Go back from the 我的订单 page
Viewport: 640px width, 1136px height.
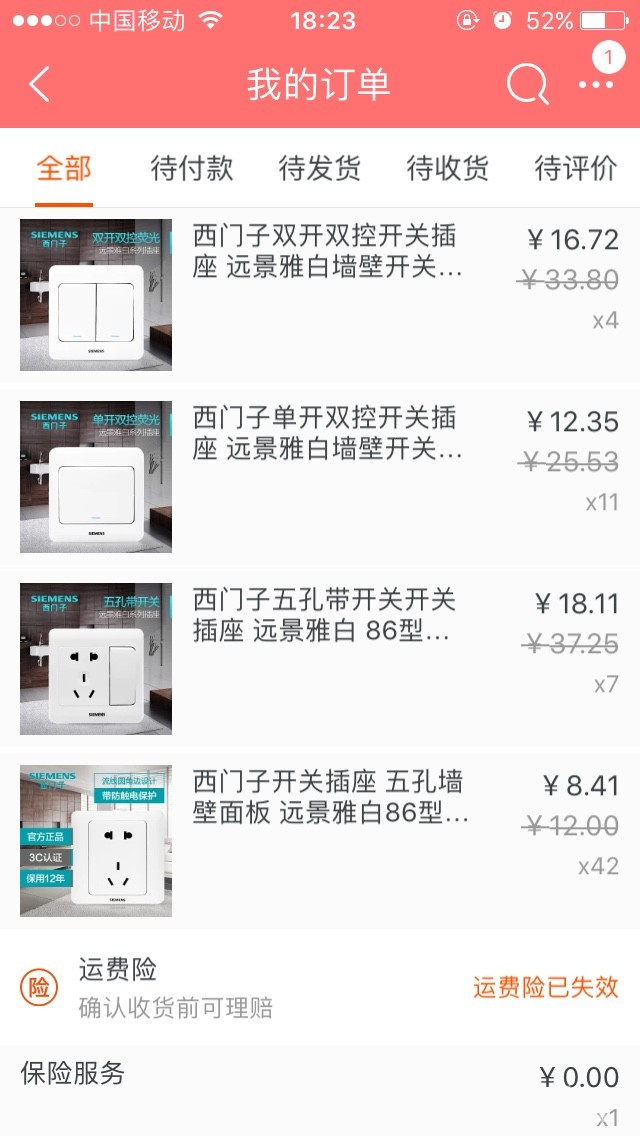pyautogui.click(x=40, y=85)
